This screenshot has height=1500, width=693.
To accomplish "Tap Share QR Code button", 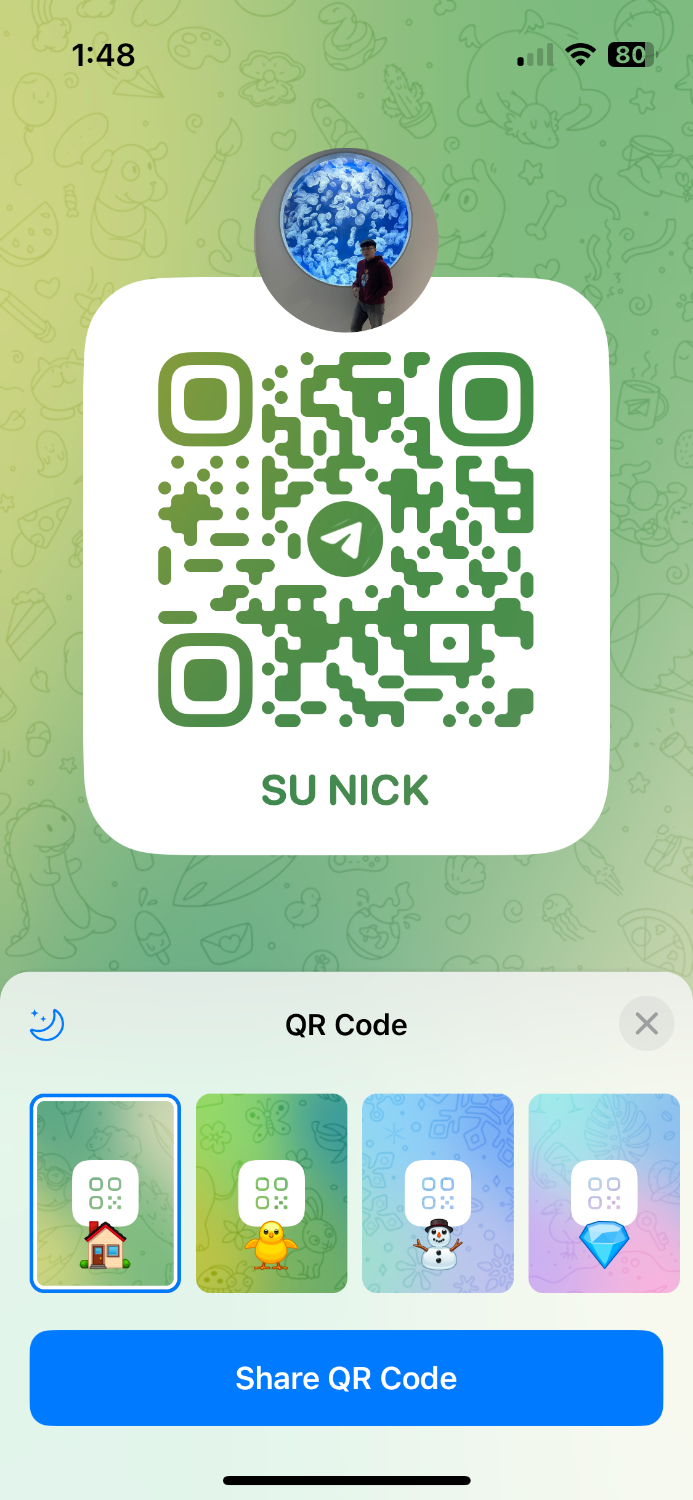I will 346,1378.
